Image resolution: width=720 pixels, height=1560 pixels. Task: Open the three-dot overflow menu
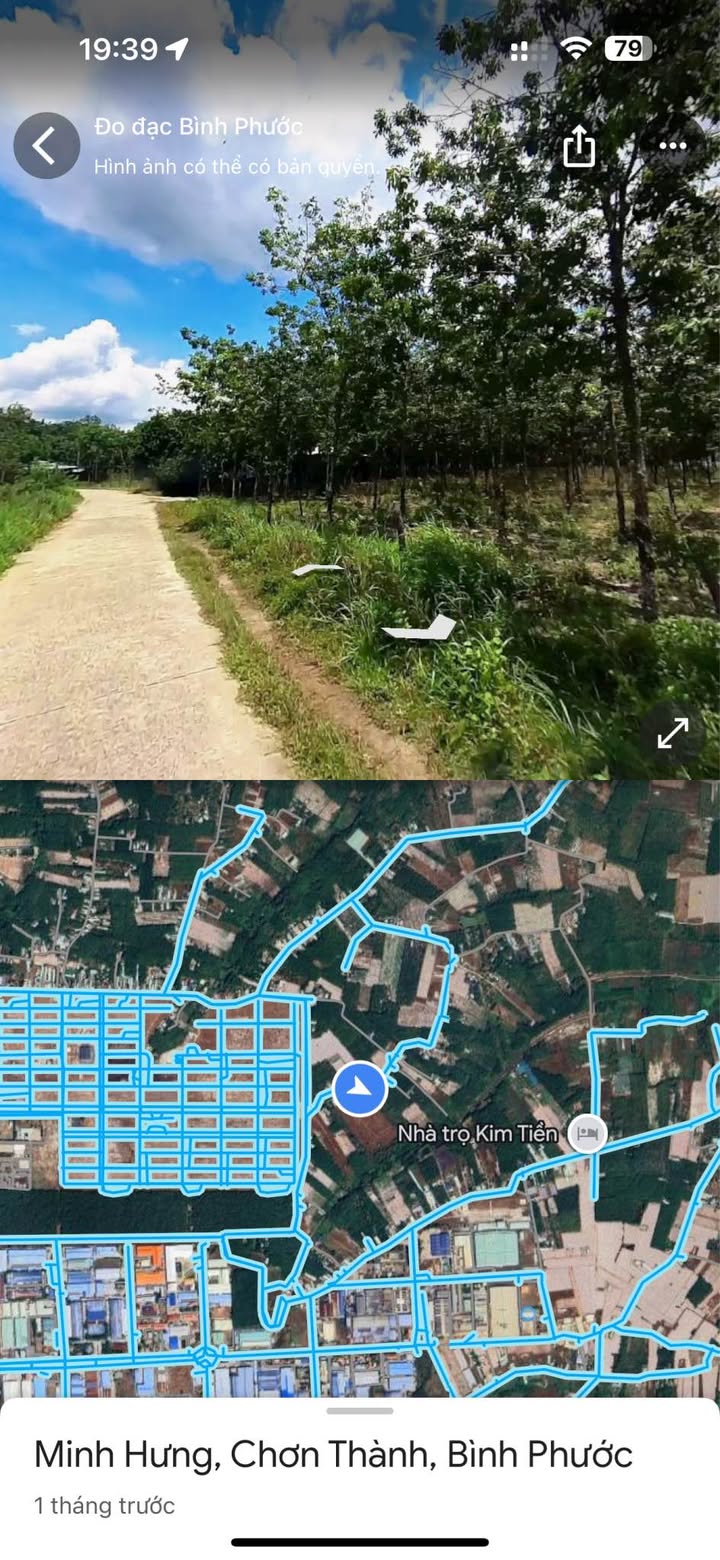(x=673, y=146)
